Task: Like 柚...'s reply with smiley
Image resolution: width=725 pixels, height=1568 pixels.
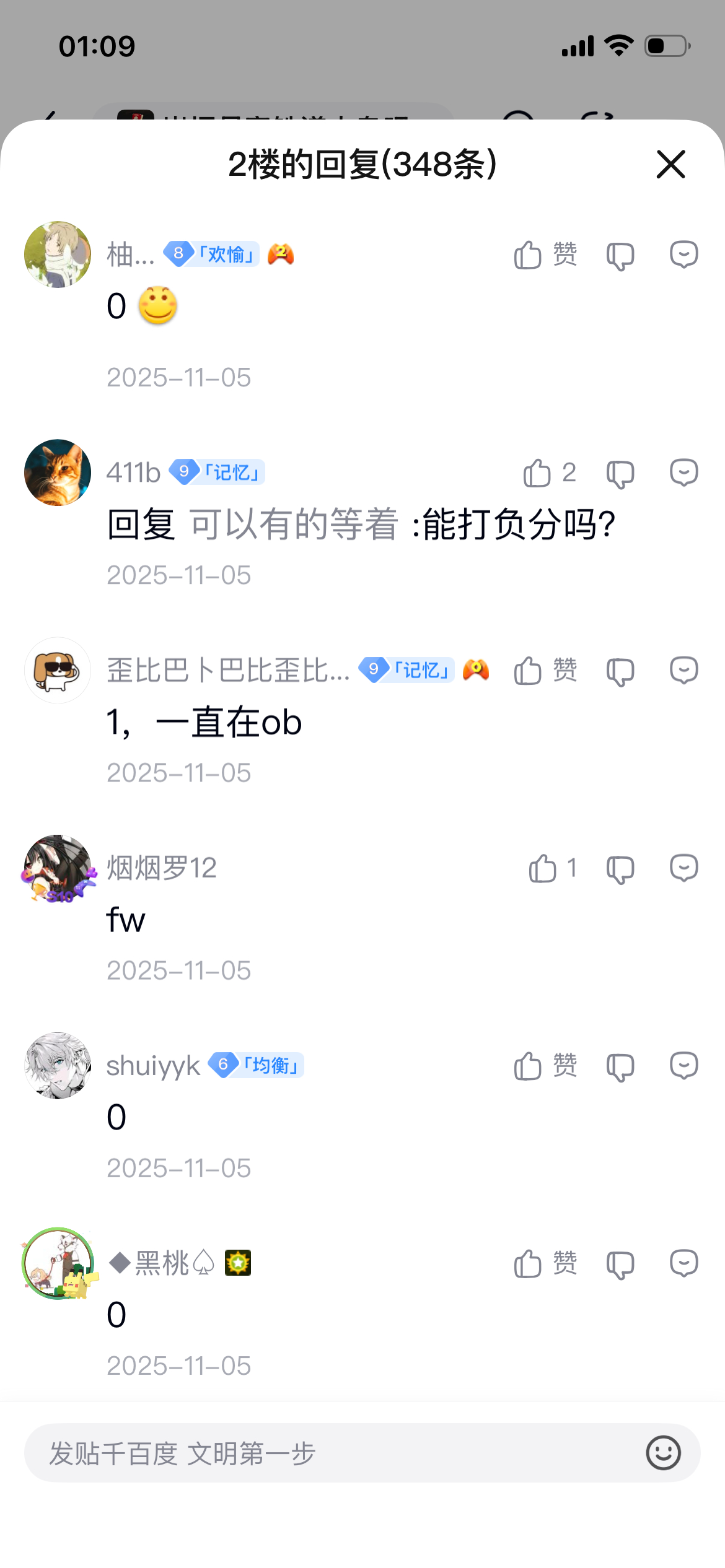Action: 545,255
